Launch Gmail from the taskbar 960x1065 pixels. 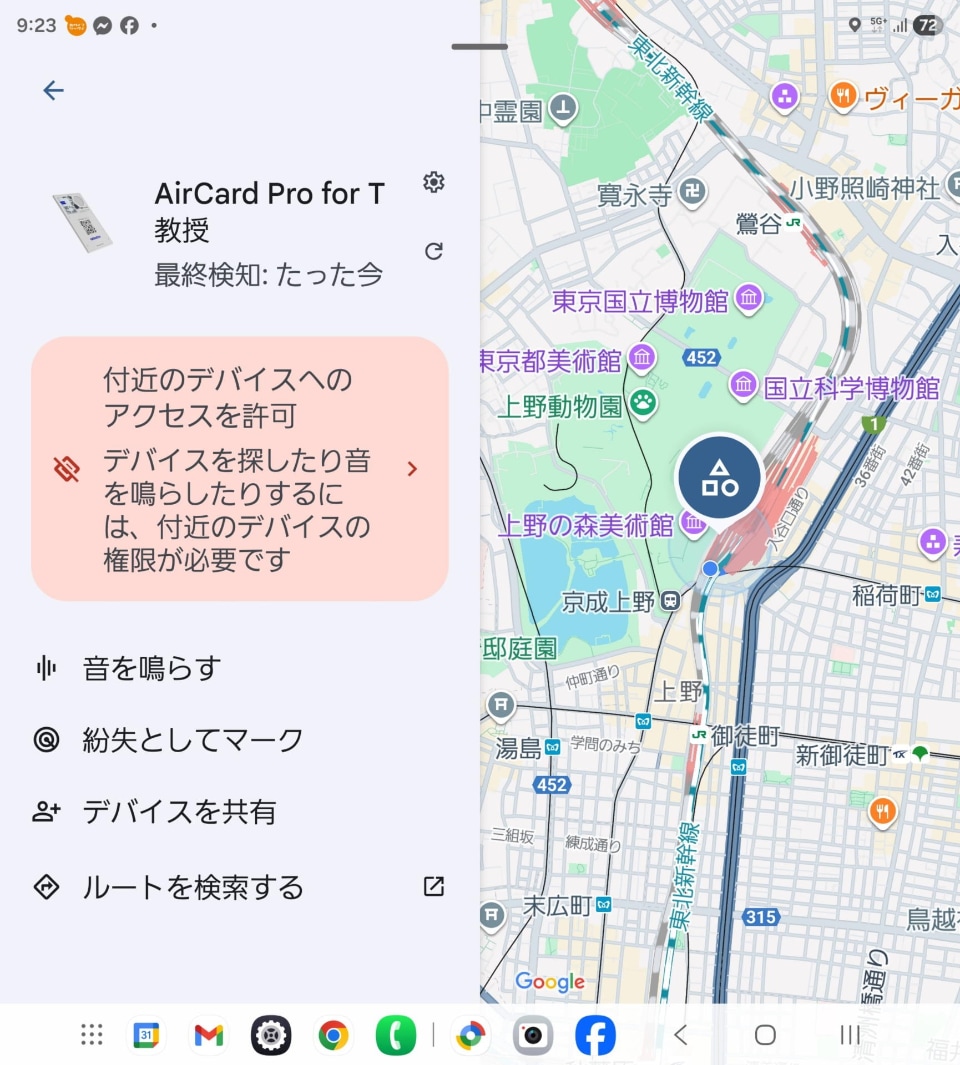(x=208, y=1036)
